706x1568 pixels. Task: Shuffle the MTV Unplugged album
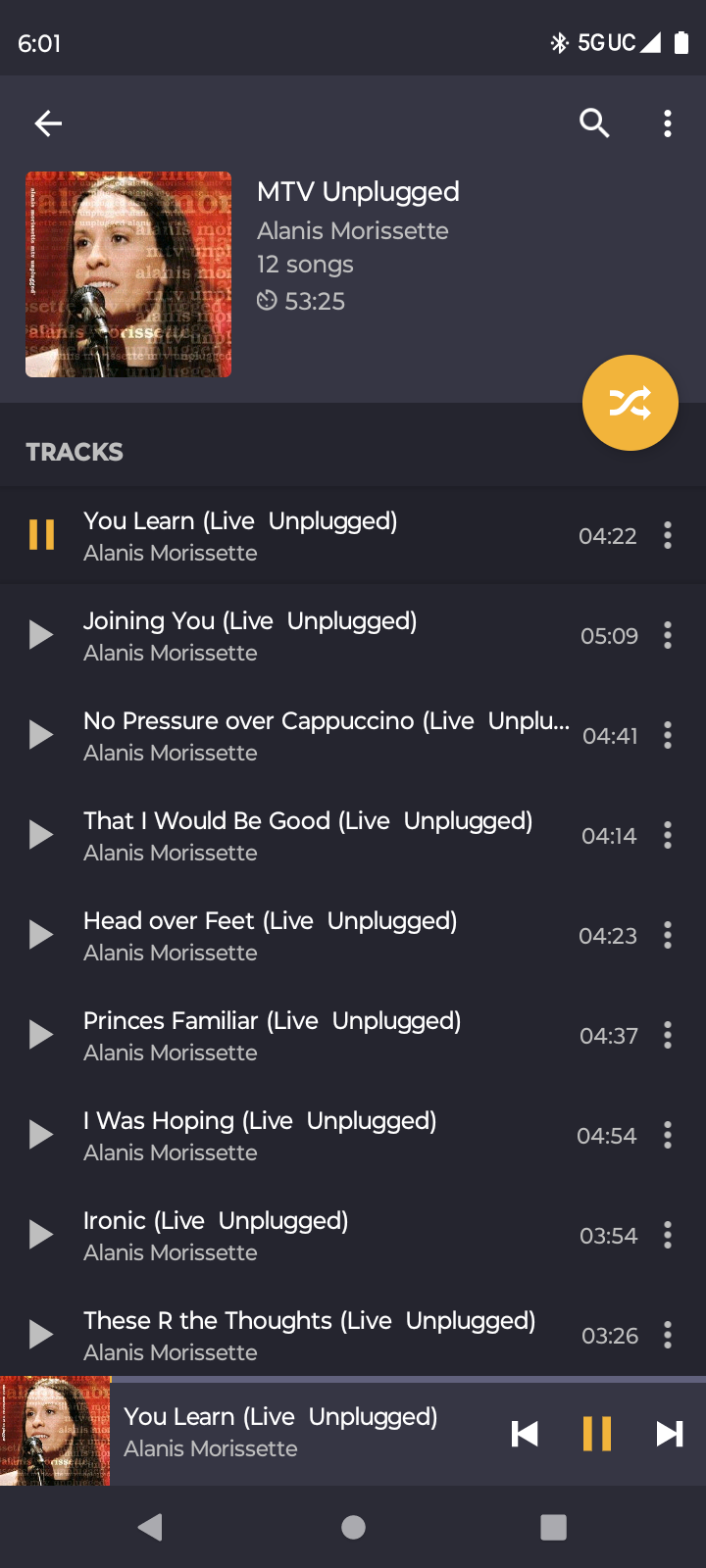630,403
